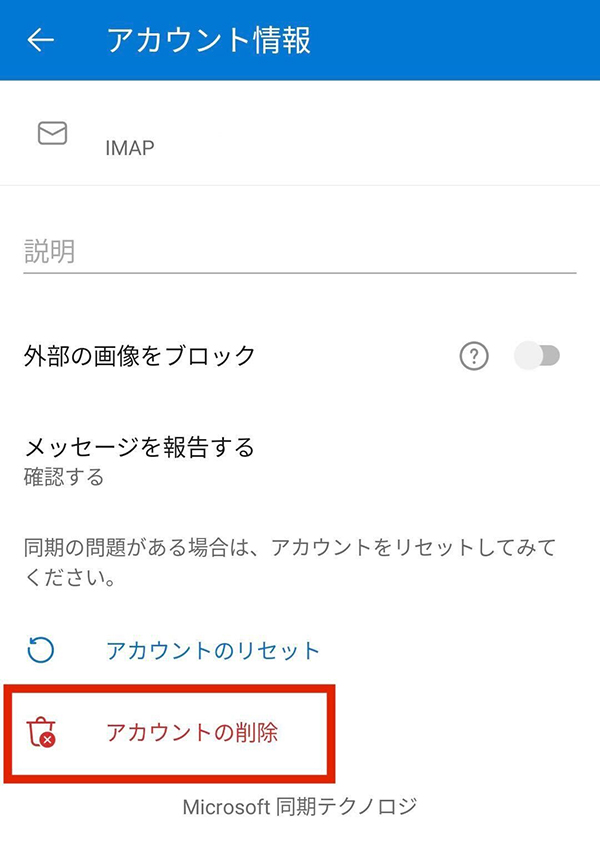Open メッセージを報告する setting
Viewport: 600px width, 847px height.
pos(139,459)
